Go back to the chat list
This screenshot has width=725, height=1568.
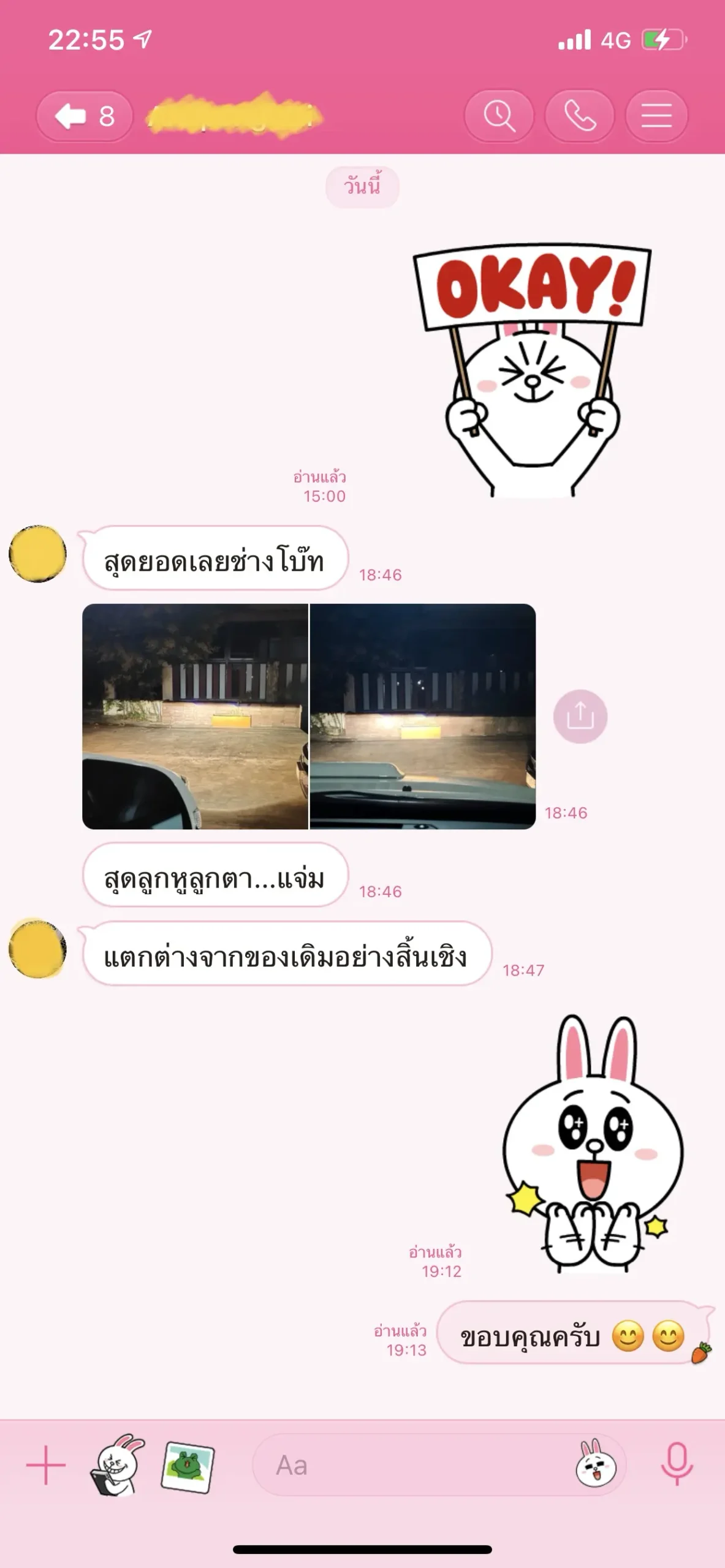pyautogui.click(x=84, y=116)
